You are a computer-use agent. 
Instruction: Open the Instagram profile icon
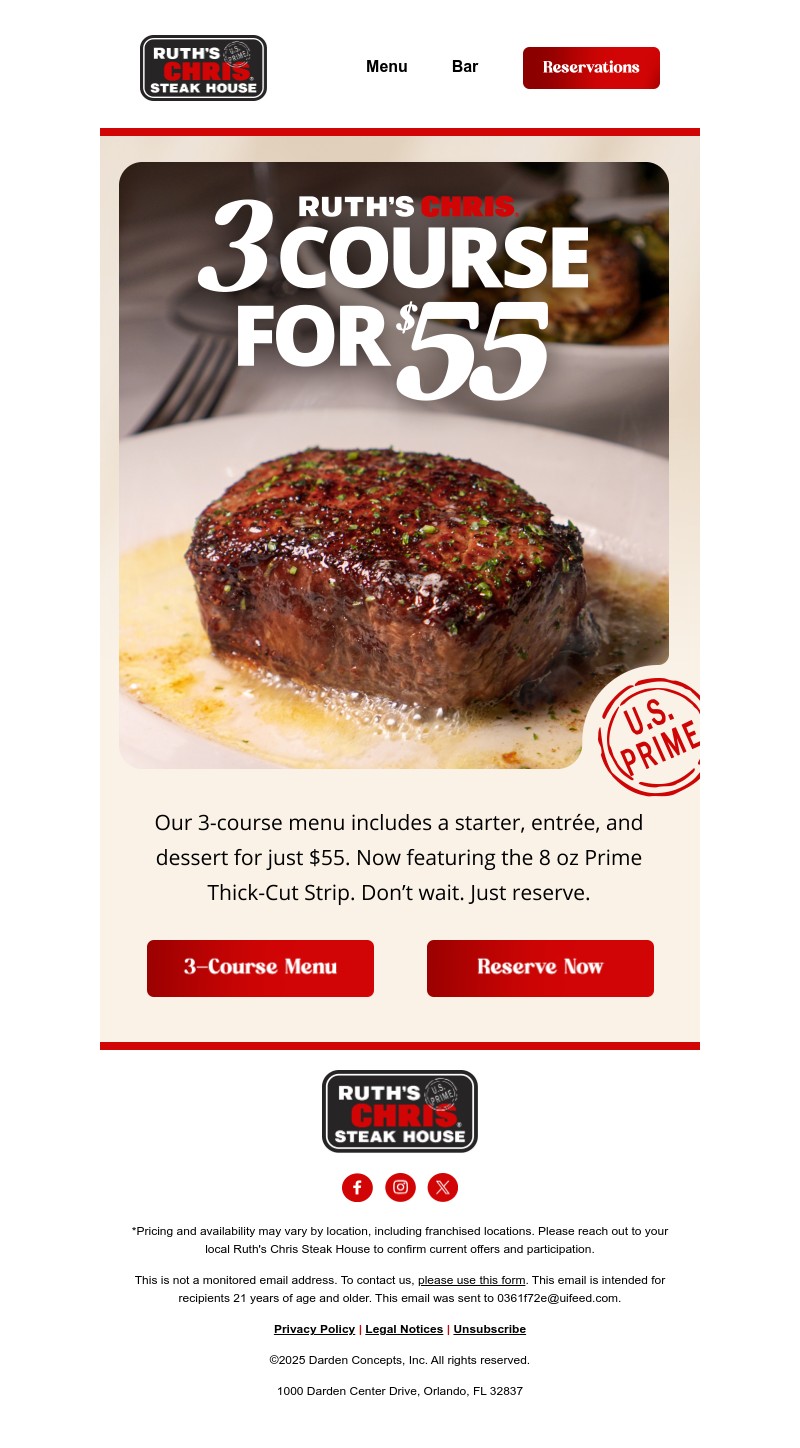(400, 1187)
